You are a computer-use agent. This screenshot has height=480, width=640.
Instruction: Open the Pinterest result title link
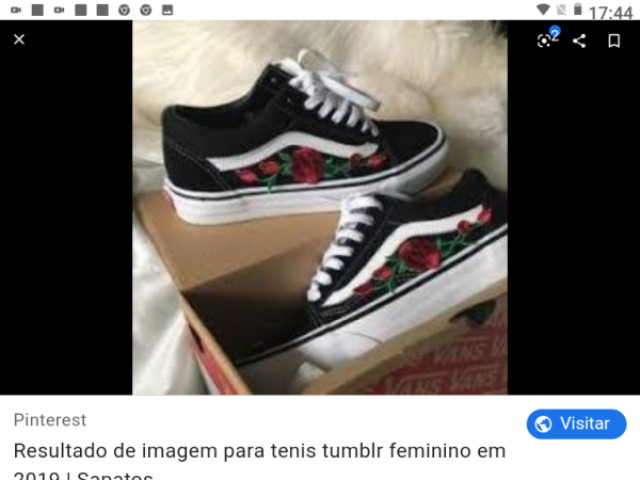pyautogui.click(x=260, y=452)
